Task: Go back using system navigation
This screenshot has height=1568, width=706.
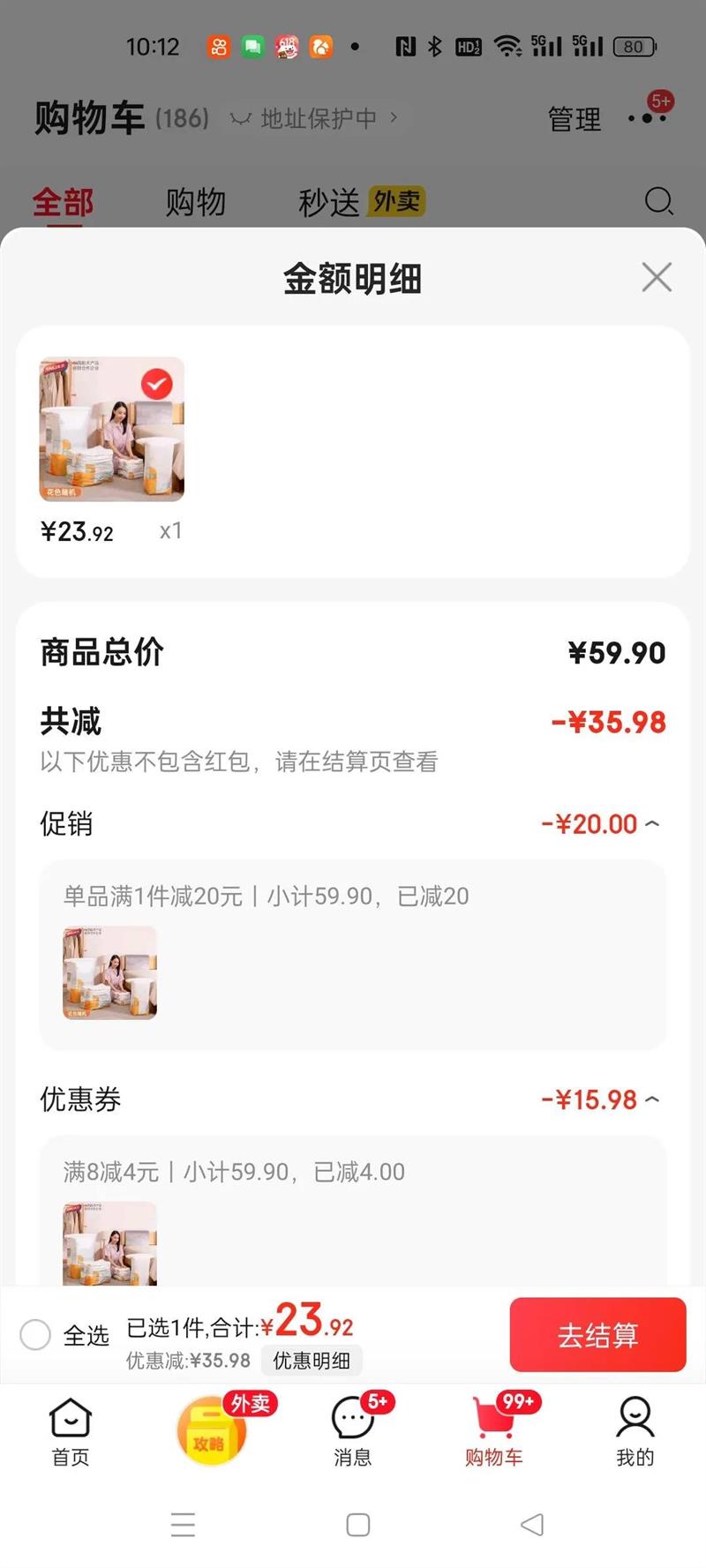Action: point(532,1524)
